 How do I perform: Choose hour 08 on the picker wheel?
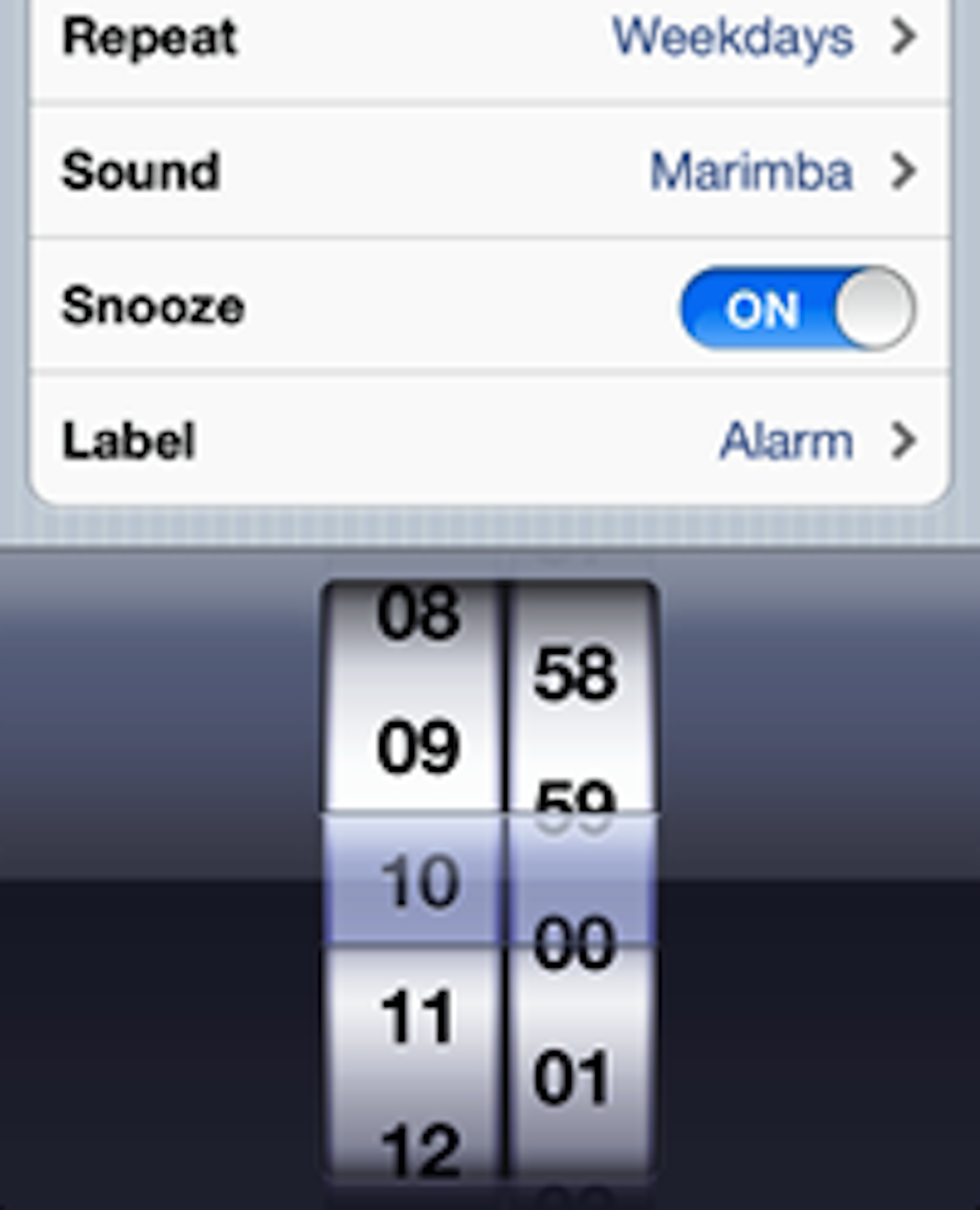[418, 613]
